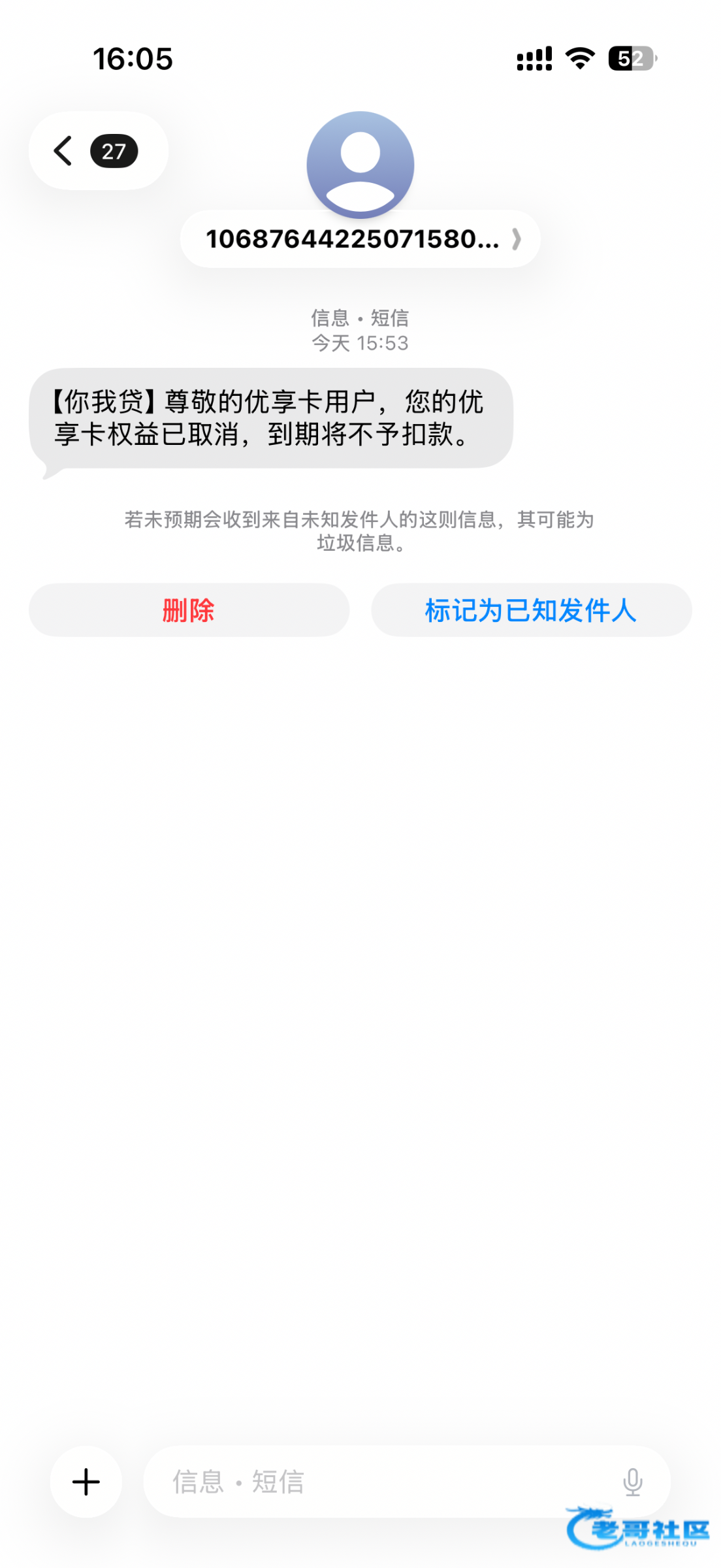Open contact details for sender 1068764422507158
Image resolution: width=721 pixels, height=1568 pixels.
pos(360,239)
